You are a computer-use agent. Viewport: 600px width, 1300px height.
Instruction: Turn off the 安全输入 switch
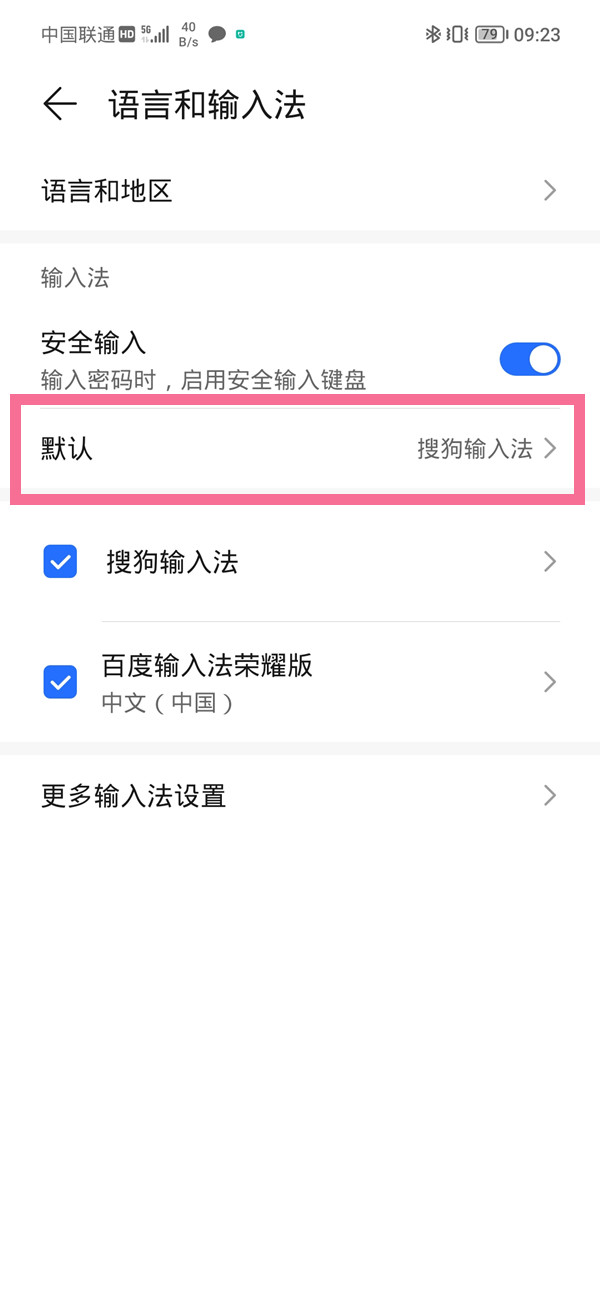[x=529, y=359]
